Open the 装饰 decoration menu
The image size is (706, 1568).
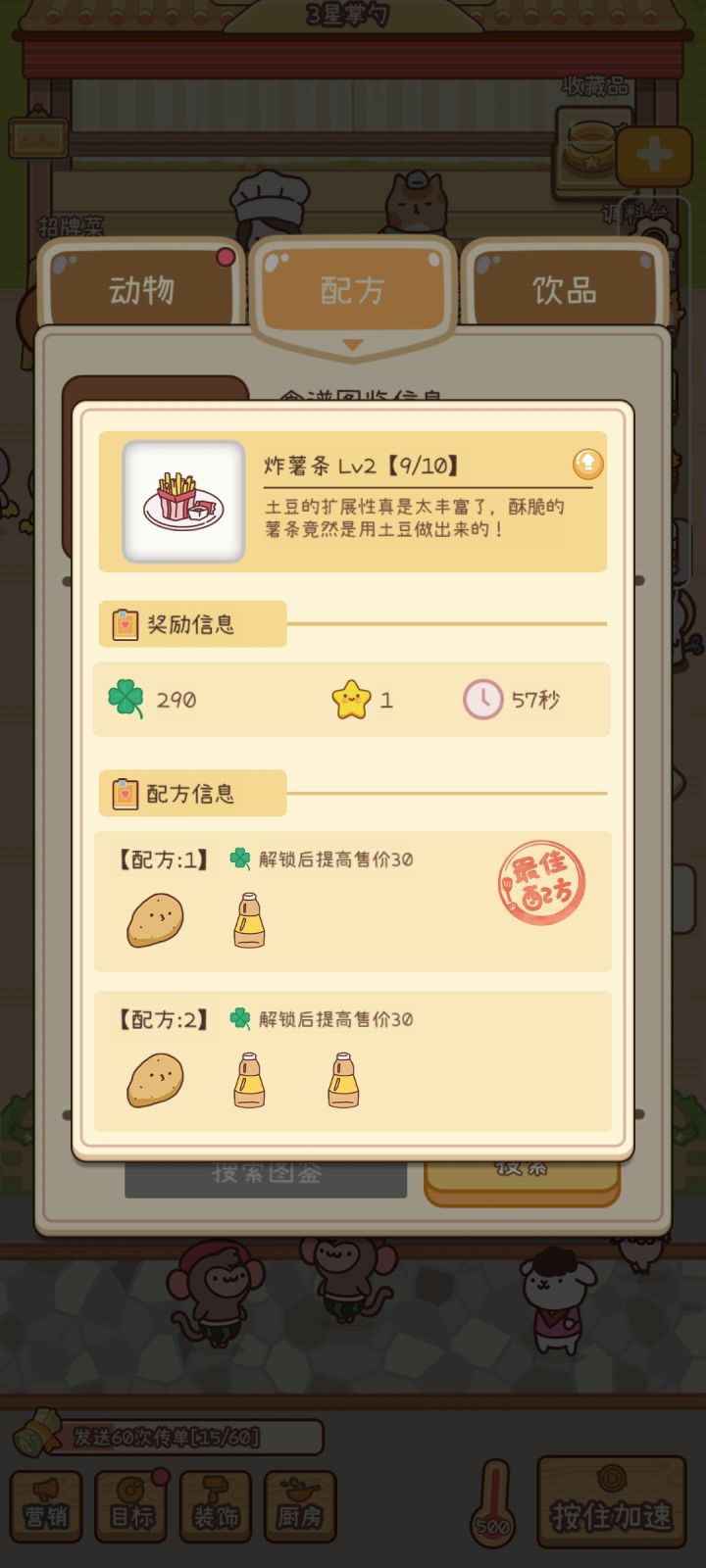(215, 1504)
